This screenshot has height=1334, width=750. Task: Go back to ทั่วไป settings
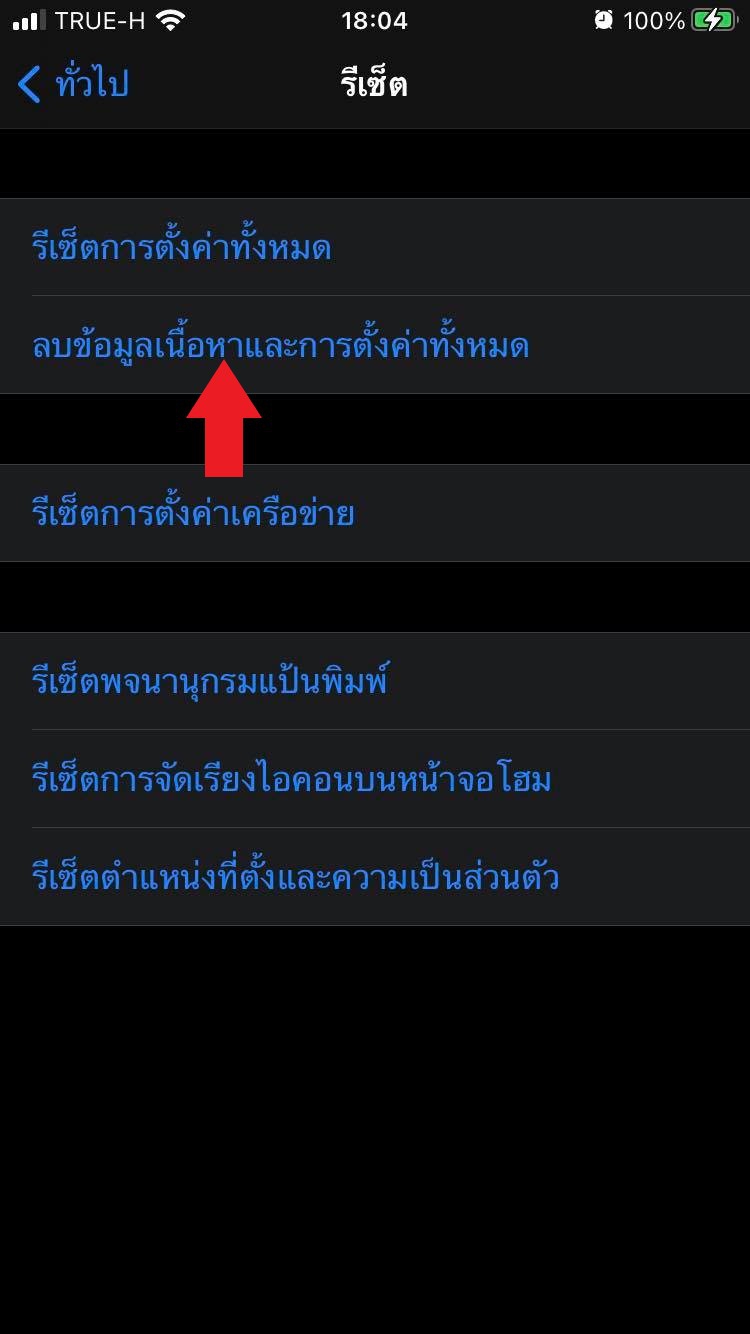pos(74,84)
